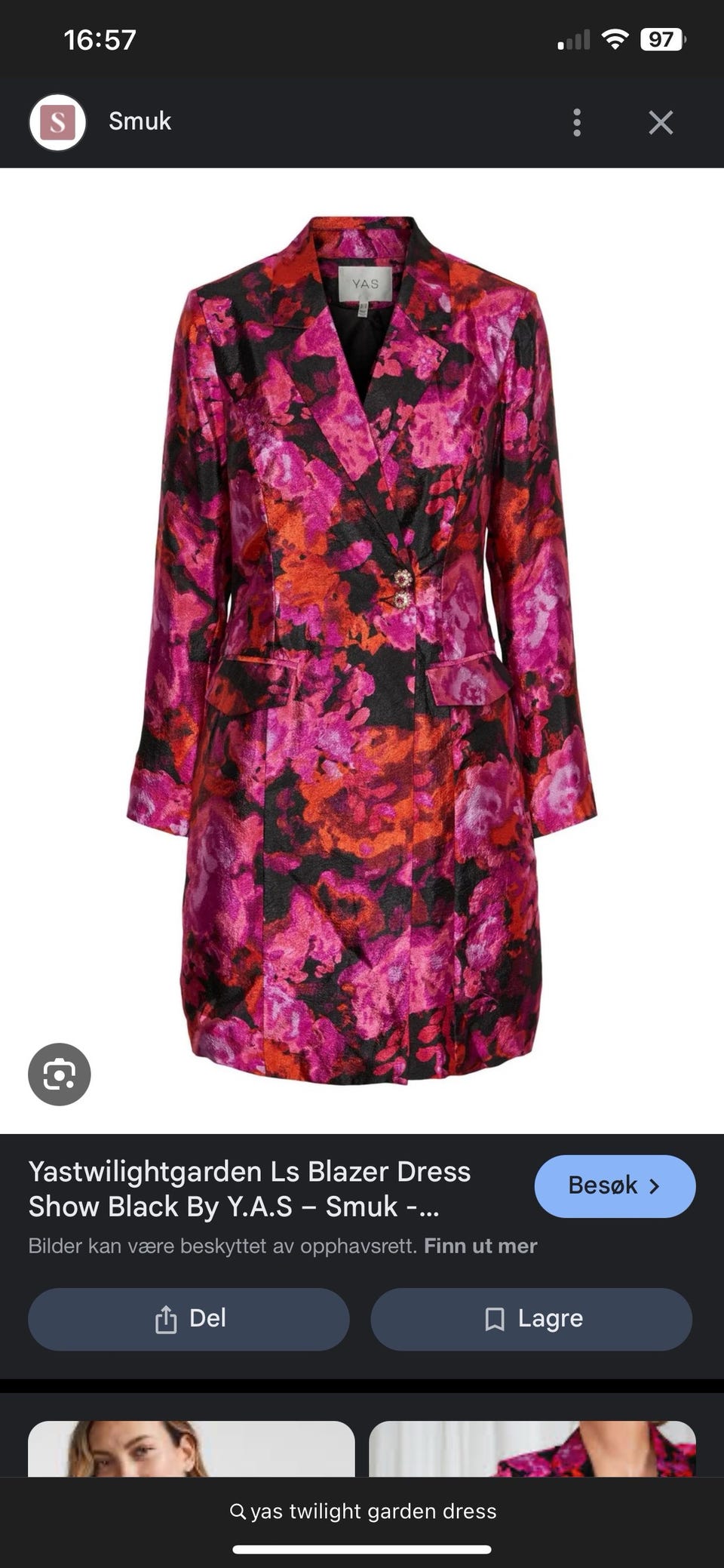This screenshot has height=1568, width=724.
Task: Close the image viewer
Action: 661,122
